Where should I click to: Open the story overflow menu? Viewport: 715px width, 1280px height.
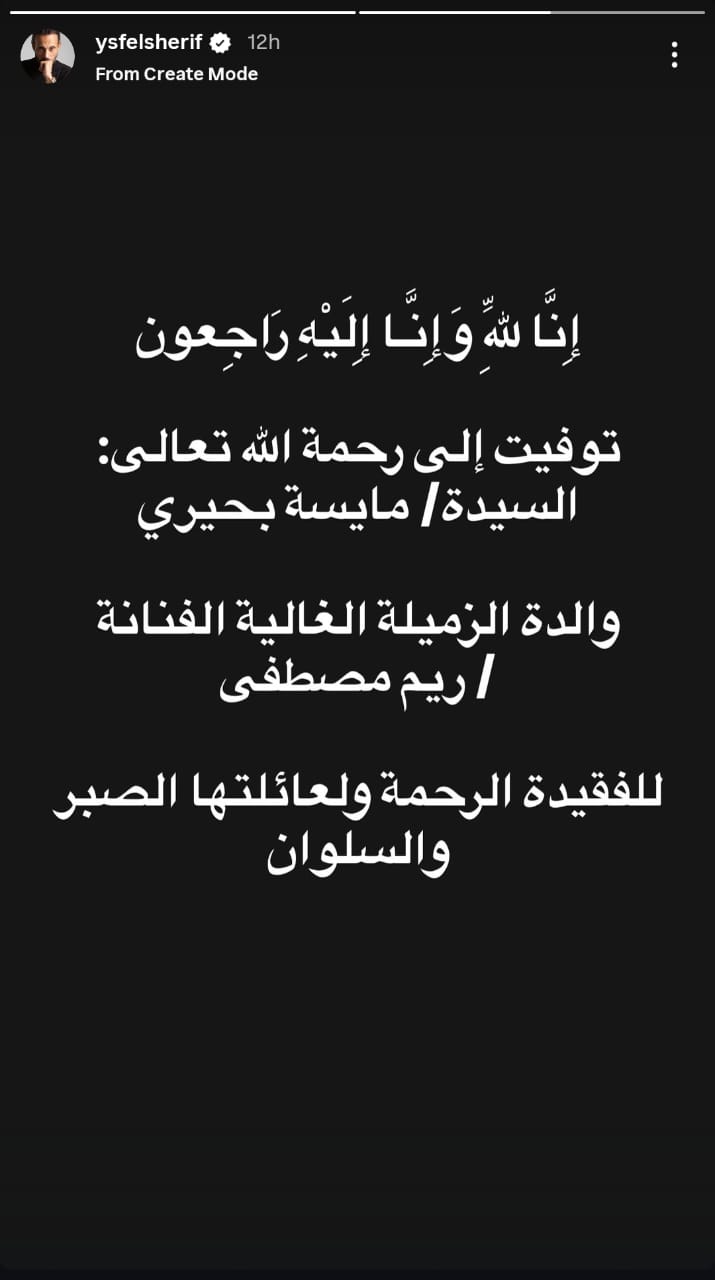pyautogui.click(x=675, y=55)
